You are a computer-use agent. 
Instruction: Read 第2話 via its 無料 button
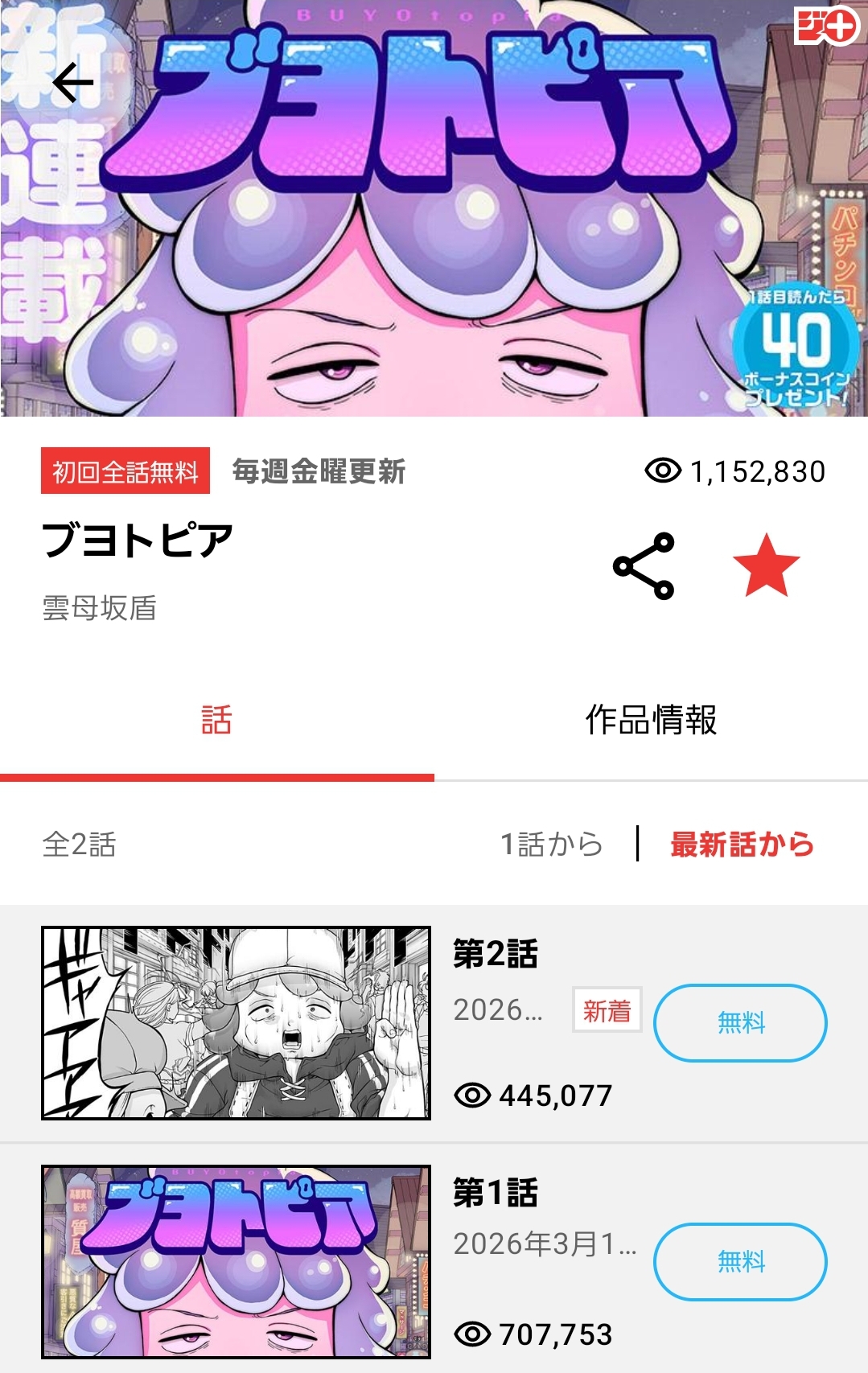click(740, 1022)
